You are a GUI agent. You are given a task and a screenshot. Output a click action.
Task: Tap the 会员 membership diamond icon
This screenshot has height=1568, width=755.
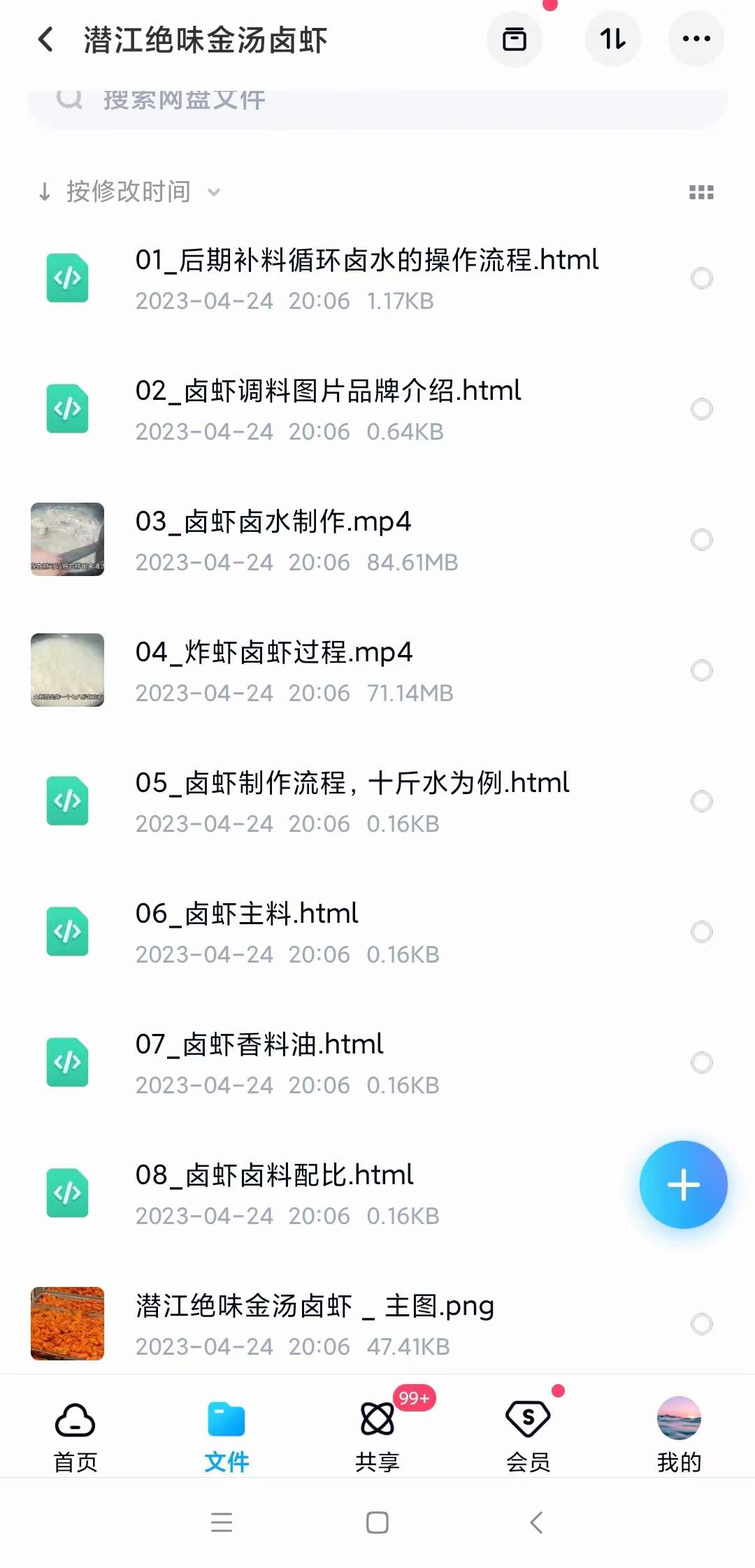[x=528, y=1419]
